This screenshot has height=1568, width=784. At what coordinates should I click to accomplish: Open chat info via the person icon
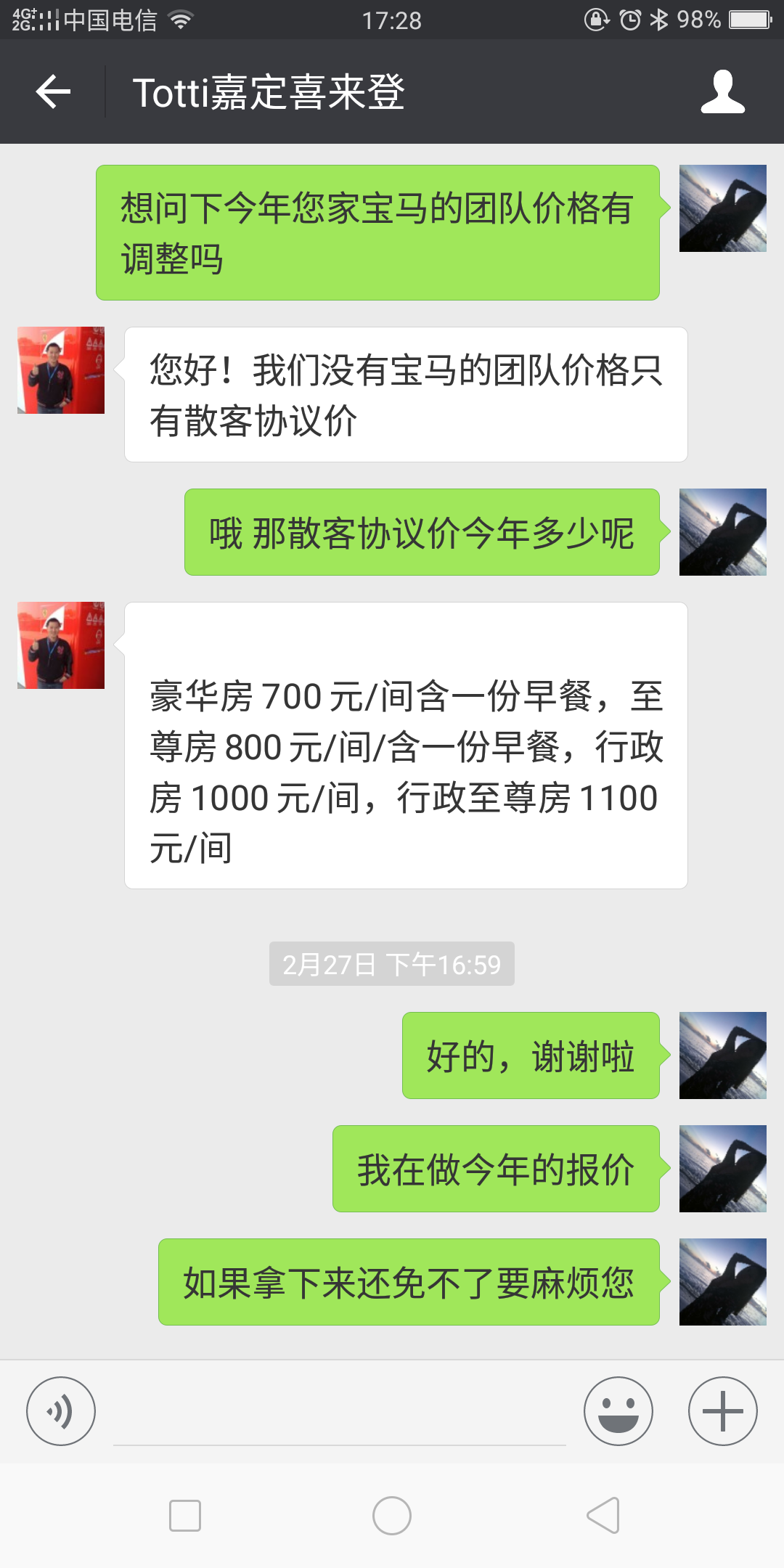coord(722,92)
